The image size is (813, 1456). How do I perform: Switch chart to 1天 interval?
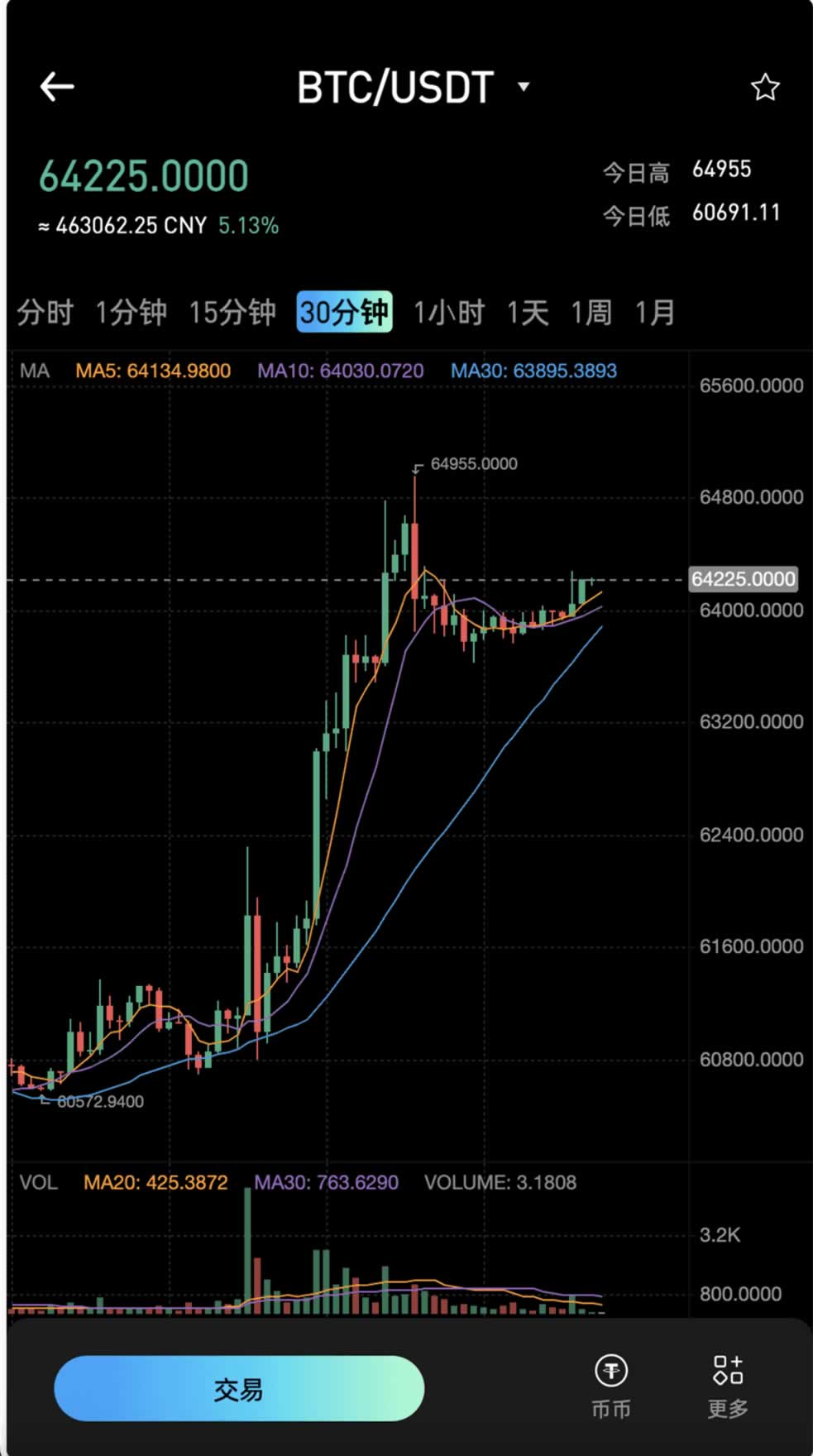click(x=528, y=313)
